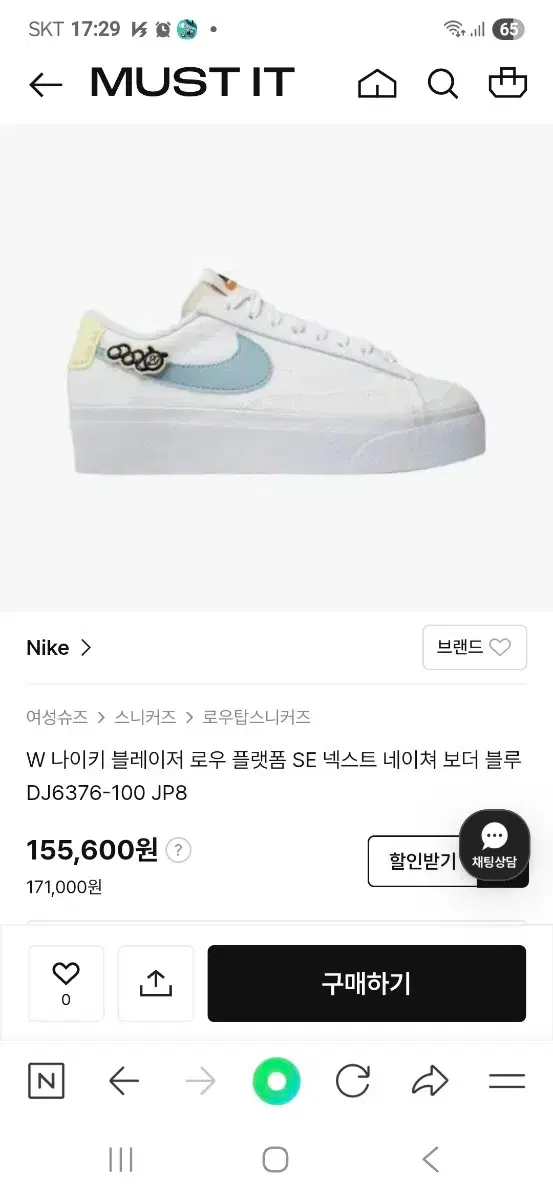Open the Nike brand page
This screenshot has height=1200, width=553.
click(59, 647)
